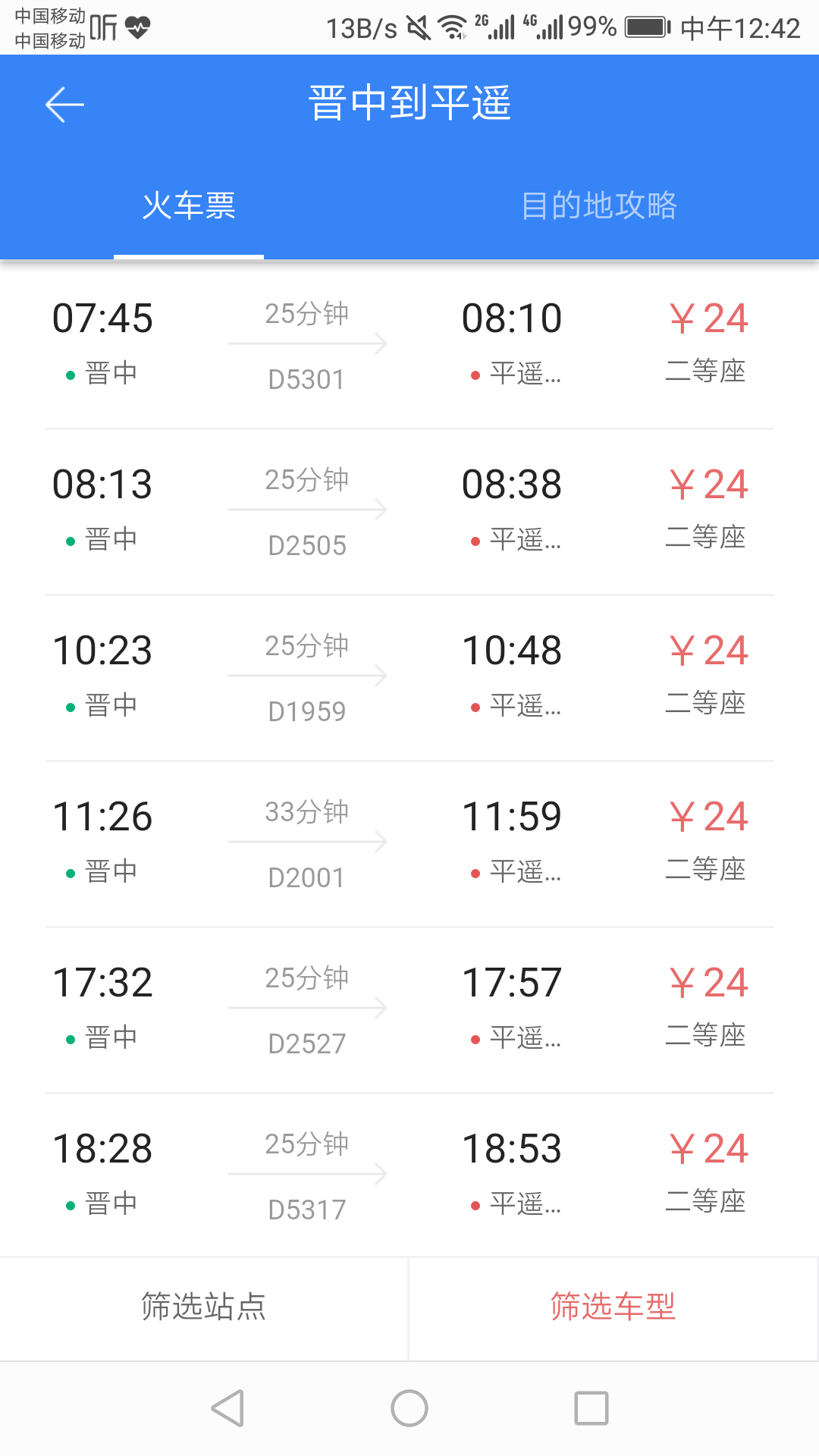View train D5317 departing at 18:28

(x=409, y=1176)
